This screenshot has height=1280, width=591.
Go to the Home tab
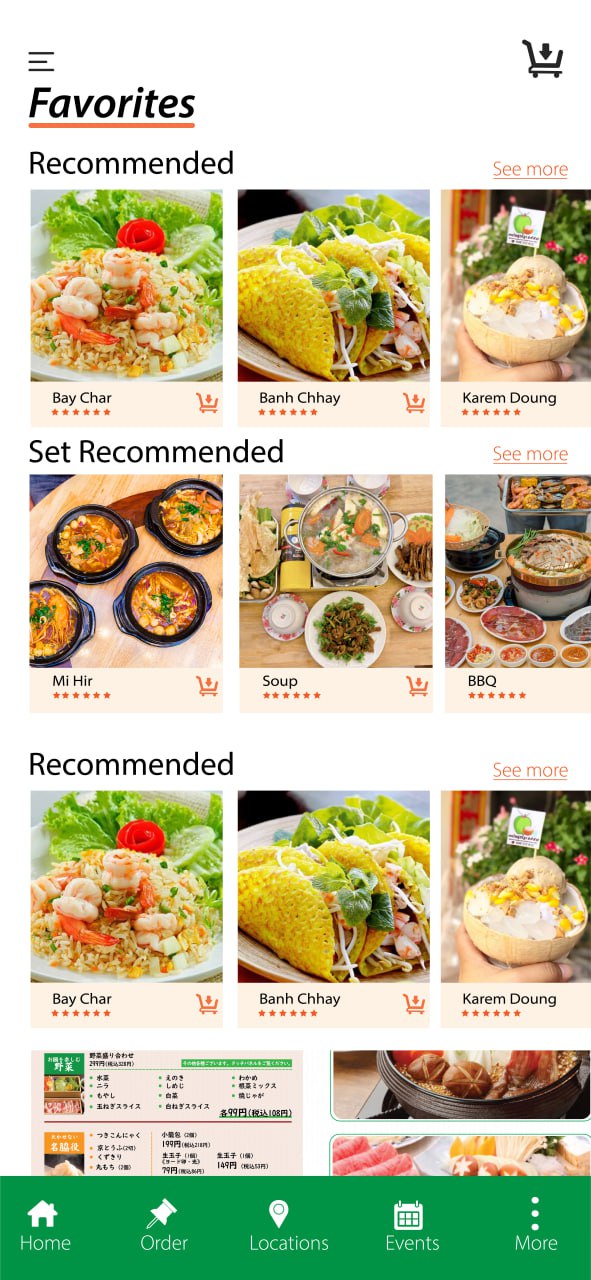click(45, 1227)
